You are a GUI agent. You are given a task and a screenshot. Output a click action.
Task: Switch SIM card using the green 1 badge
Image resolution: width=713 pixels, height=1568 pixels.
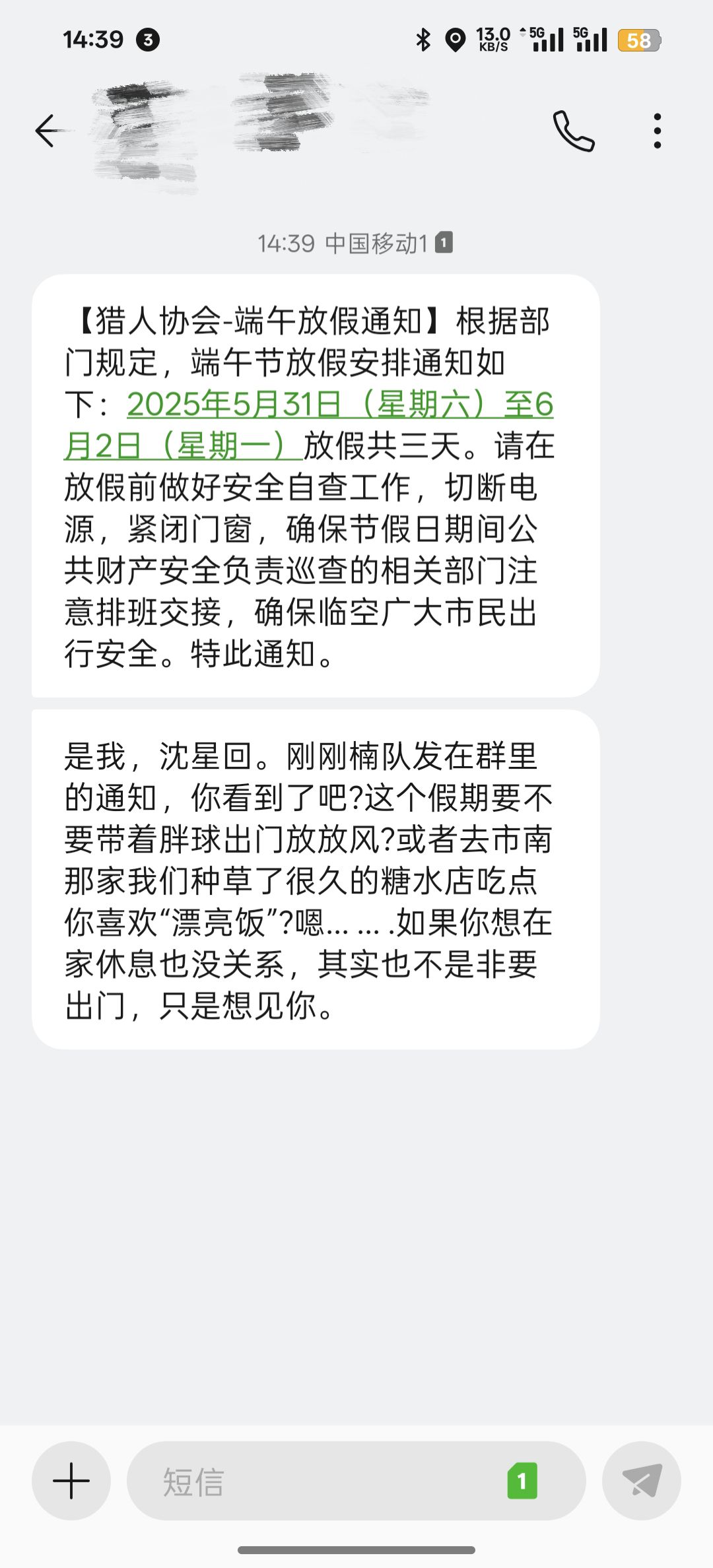click(x=522, y=1481)
